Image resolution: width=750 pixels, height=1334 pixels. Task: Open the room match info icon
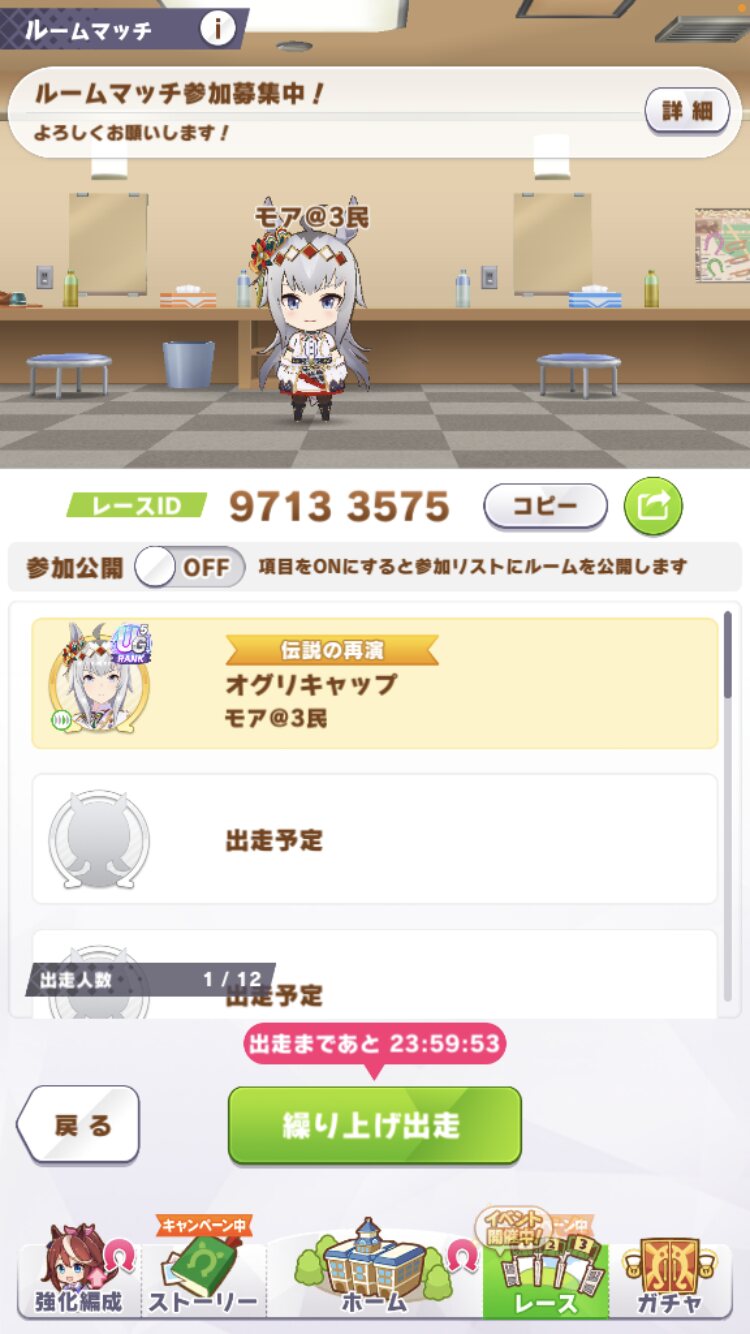coord(218,29)
